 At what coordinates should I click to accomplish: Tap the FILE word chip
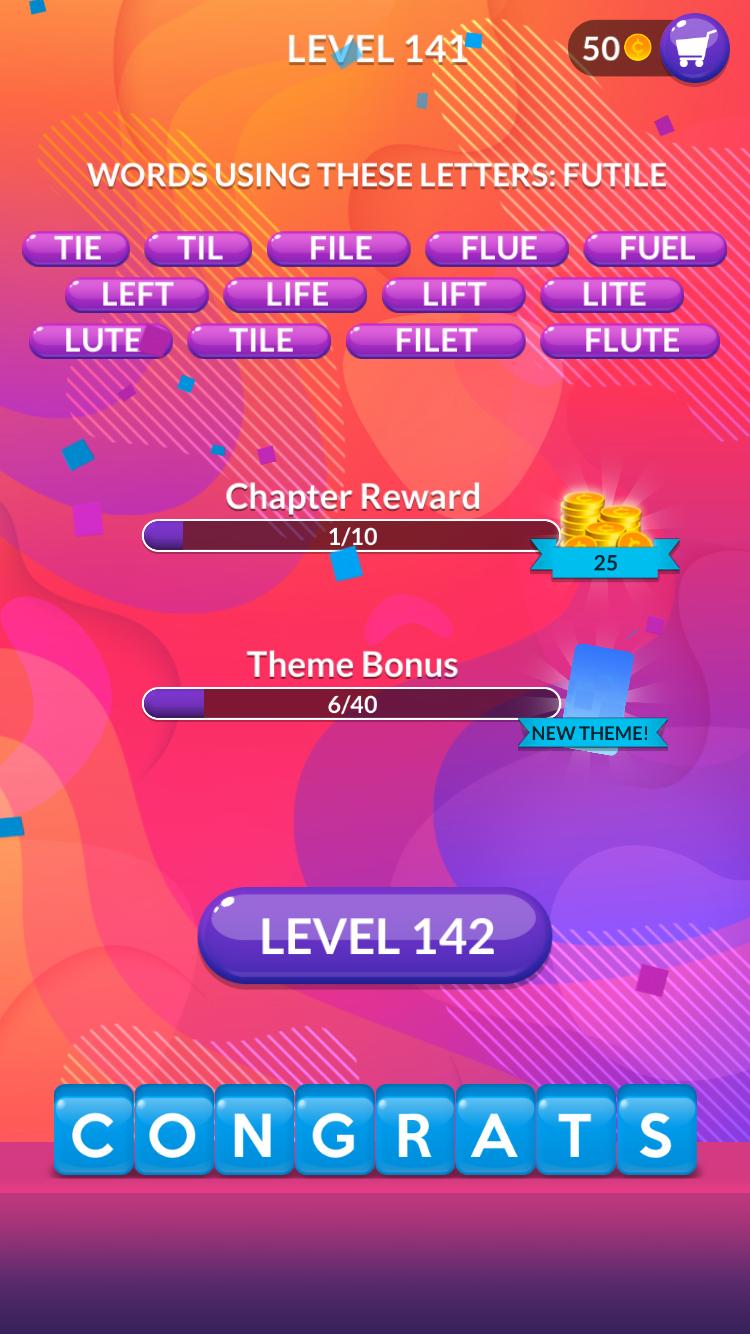click(x=339, y=249)
